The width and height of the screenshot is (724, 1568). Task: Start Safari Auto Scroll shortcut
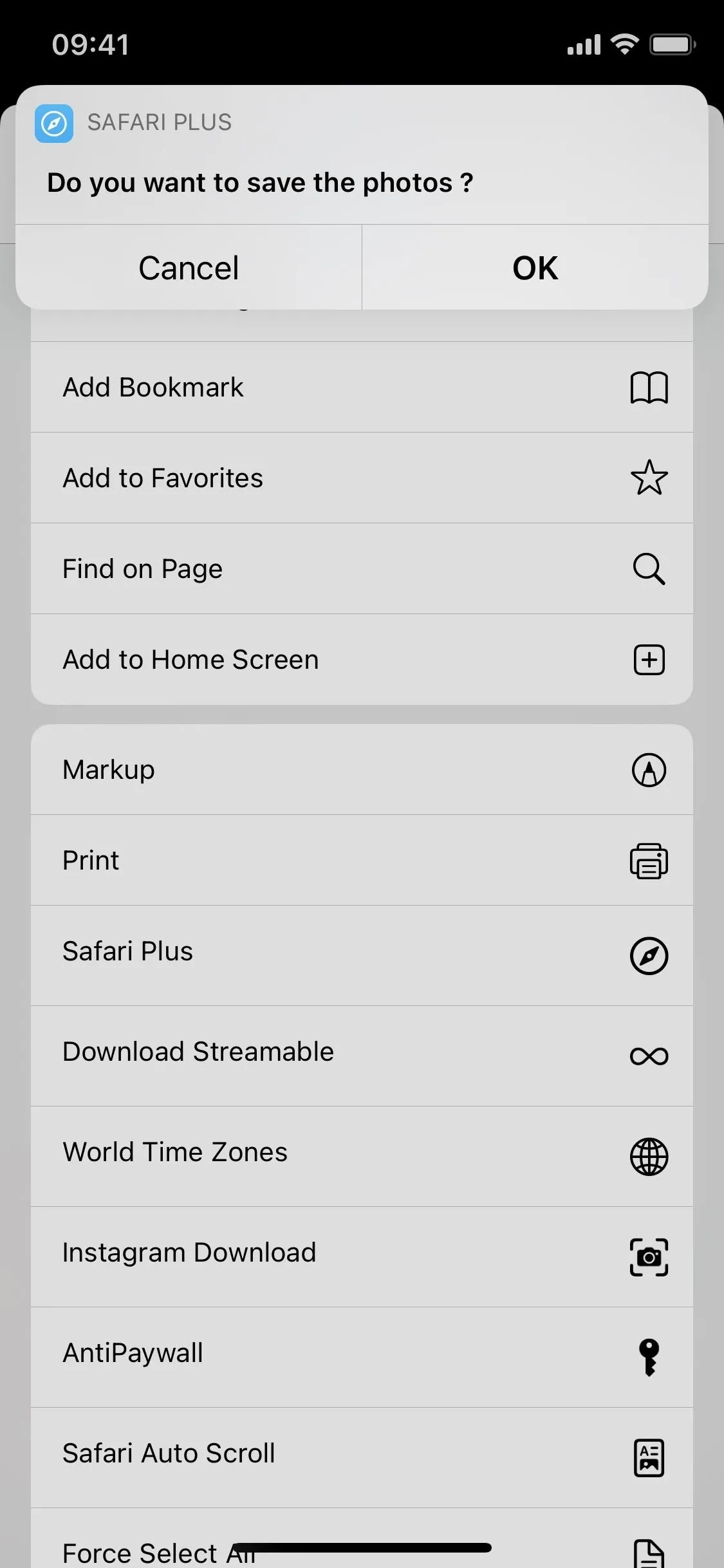pos(362,1457)
